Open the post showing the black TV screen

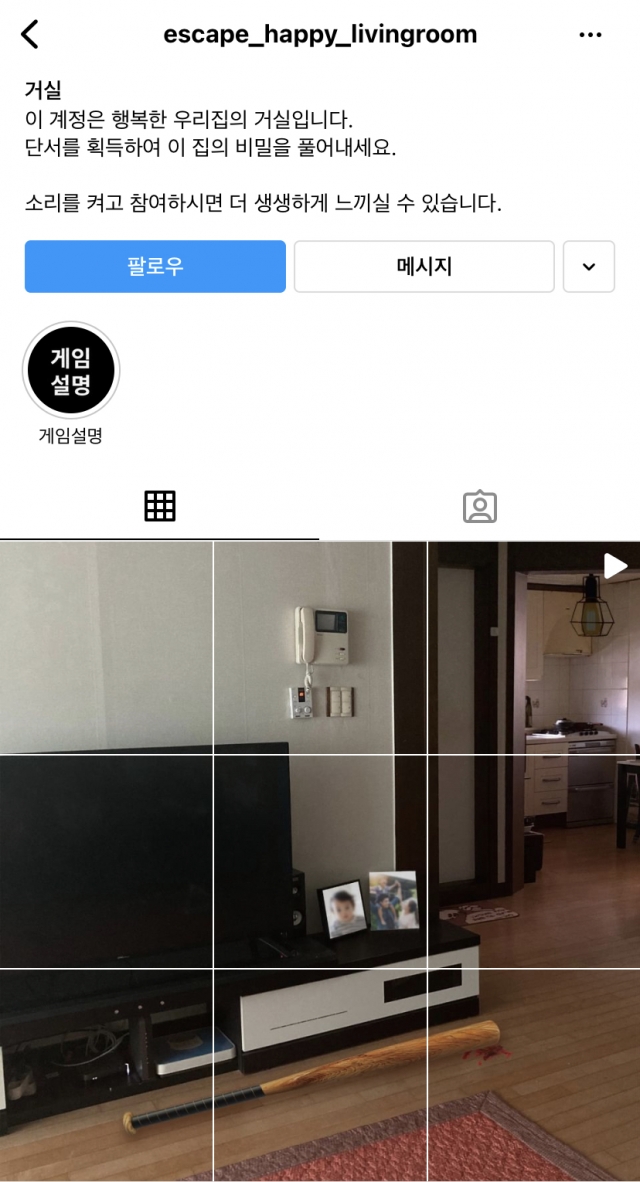[106, 861]
